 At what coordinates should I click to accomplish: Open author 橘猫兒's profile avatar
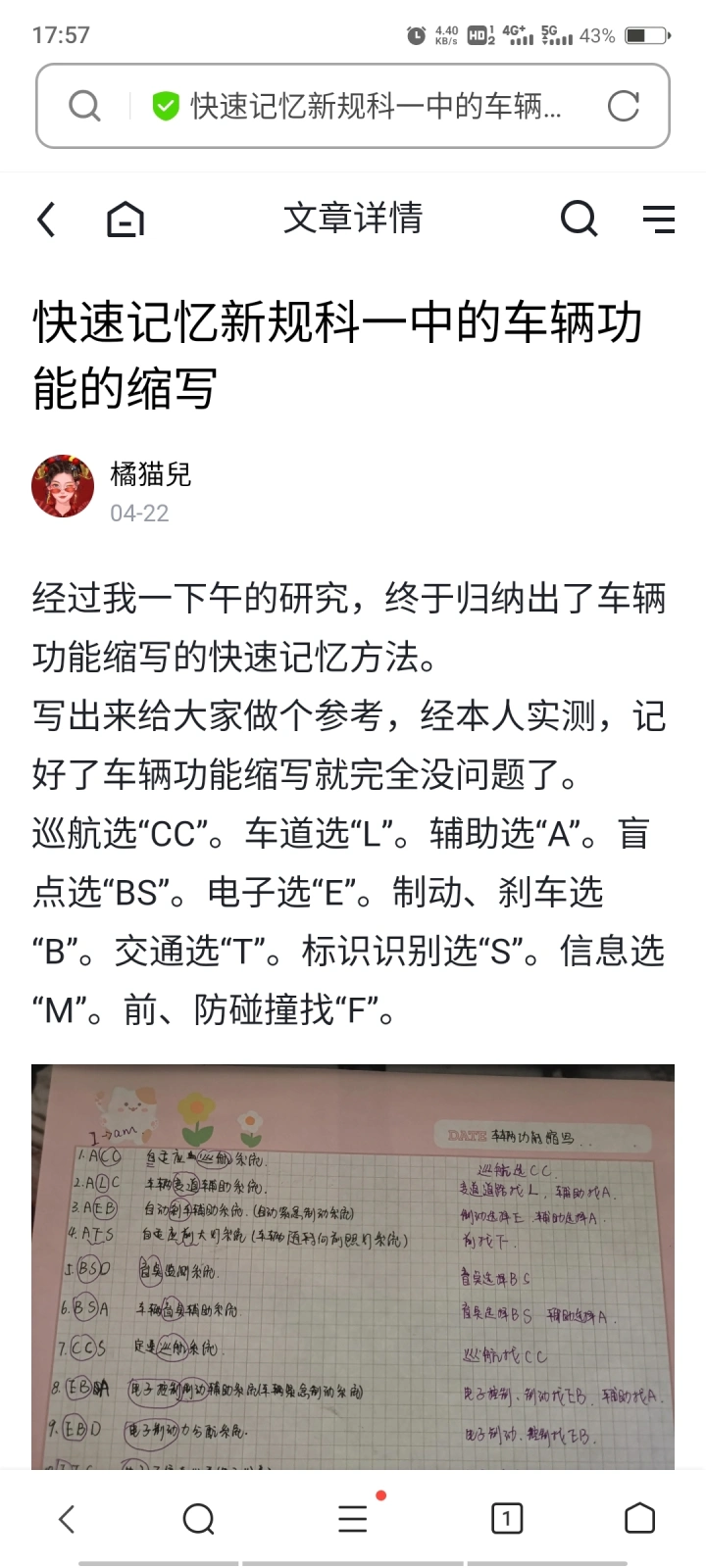point(63,486)
